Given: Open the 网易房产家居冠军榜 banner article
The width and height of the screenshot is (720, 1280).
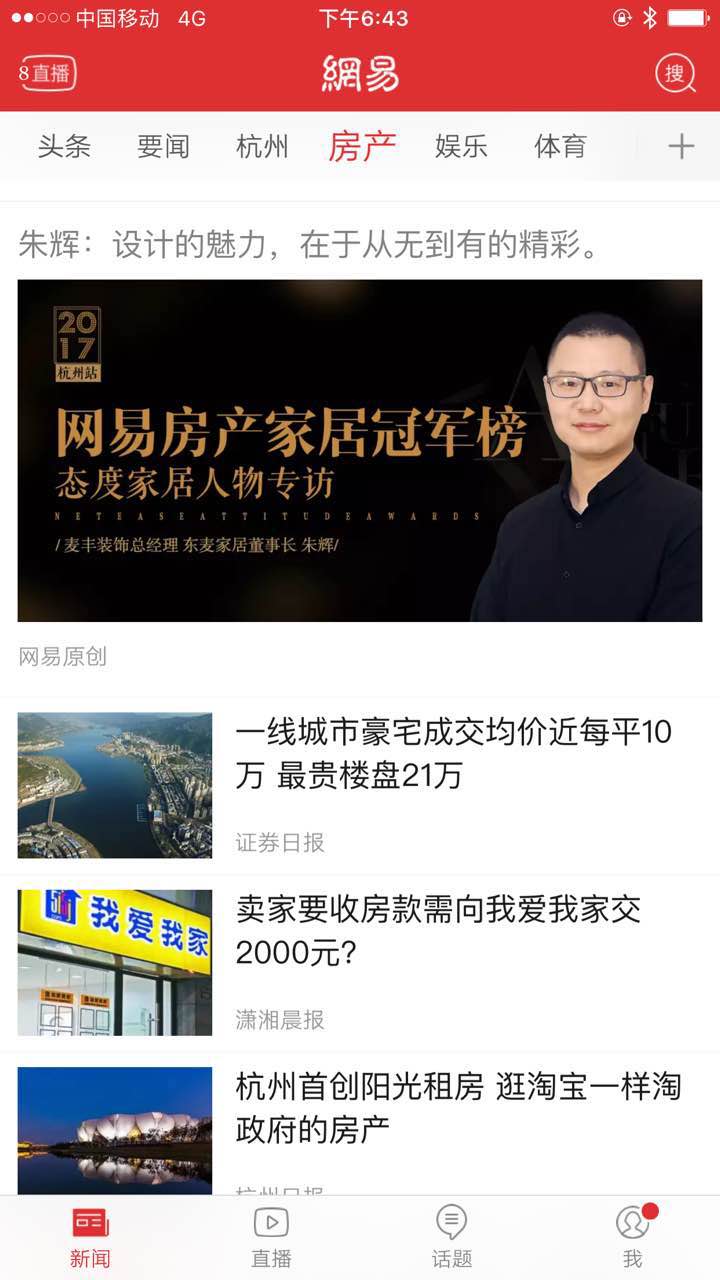Looking at the screenshot, I should click(x=360, y=450).
